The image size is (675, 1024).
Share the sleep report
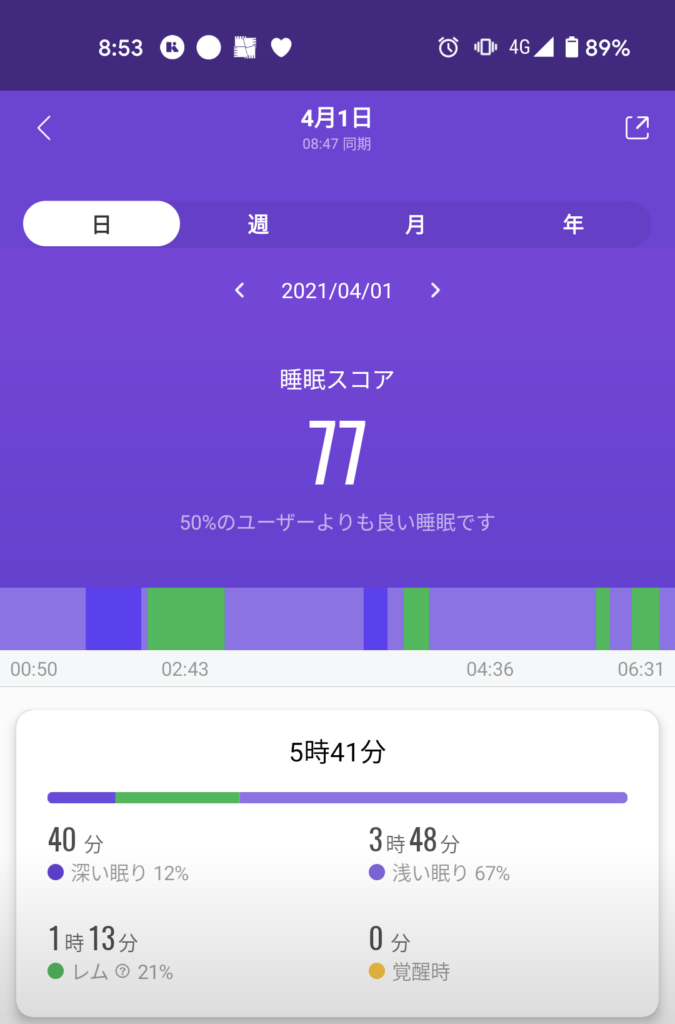[636, 127]
